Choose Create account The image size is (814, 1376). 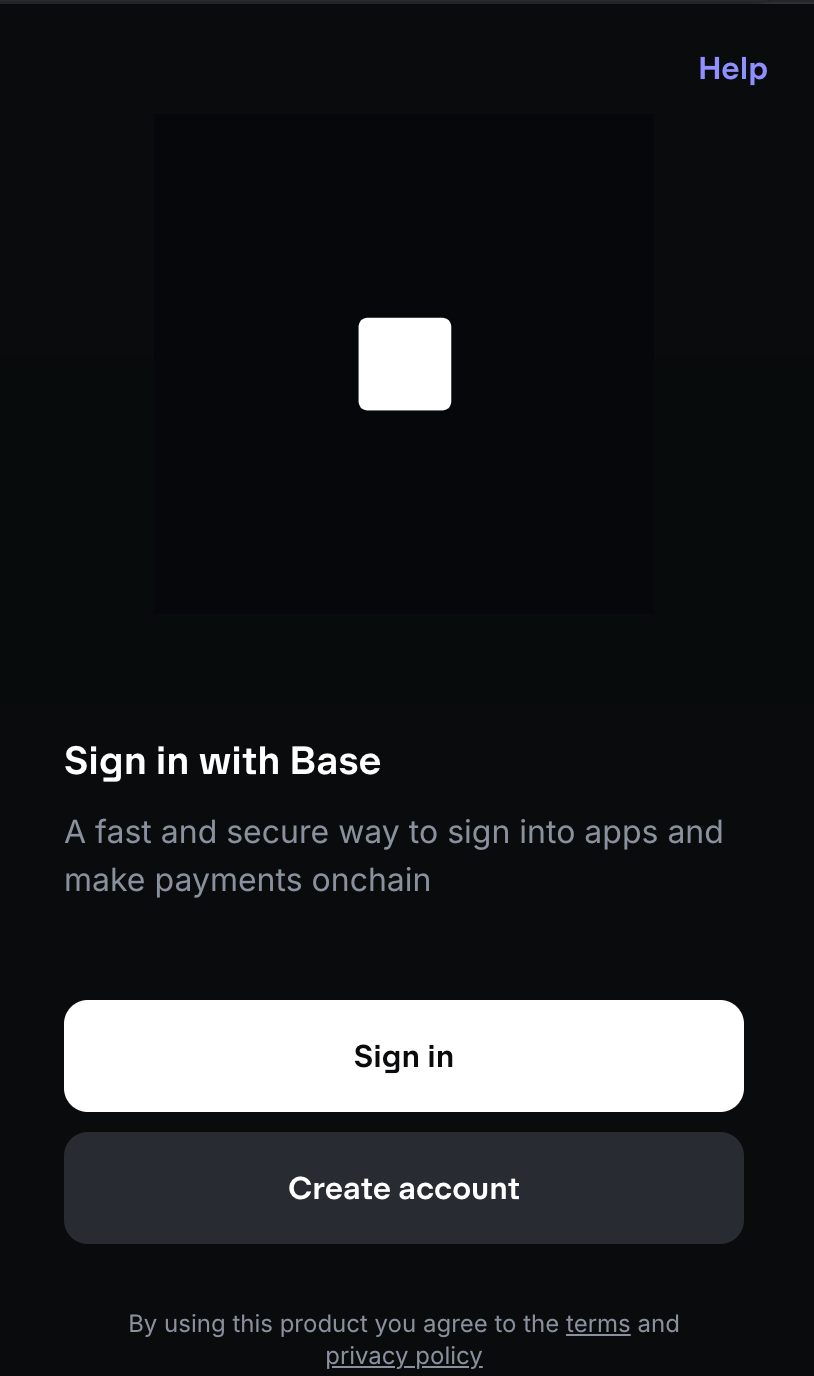404,1188
